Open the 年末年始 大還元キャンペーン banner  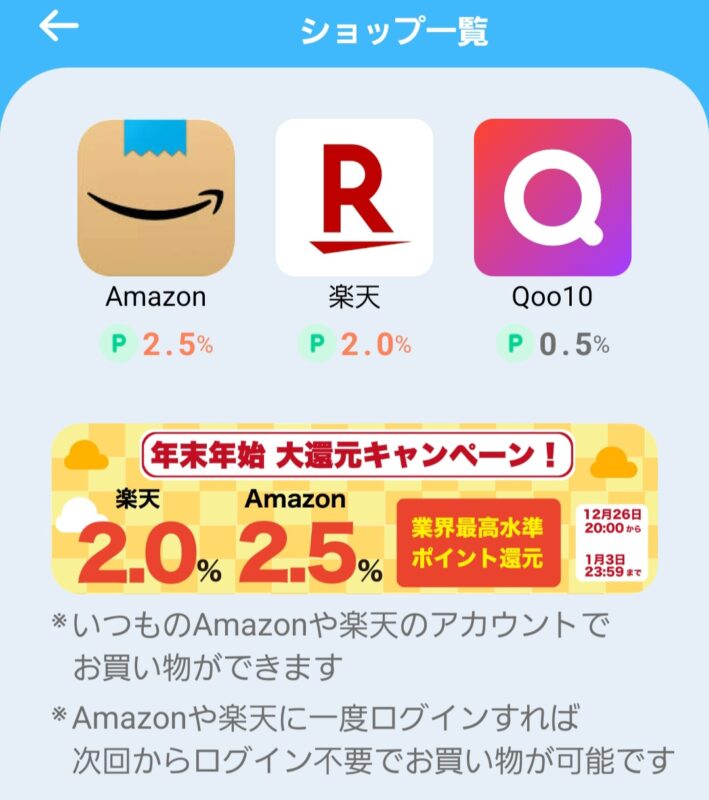pos(354,509)
